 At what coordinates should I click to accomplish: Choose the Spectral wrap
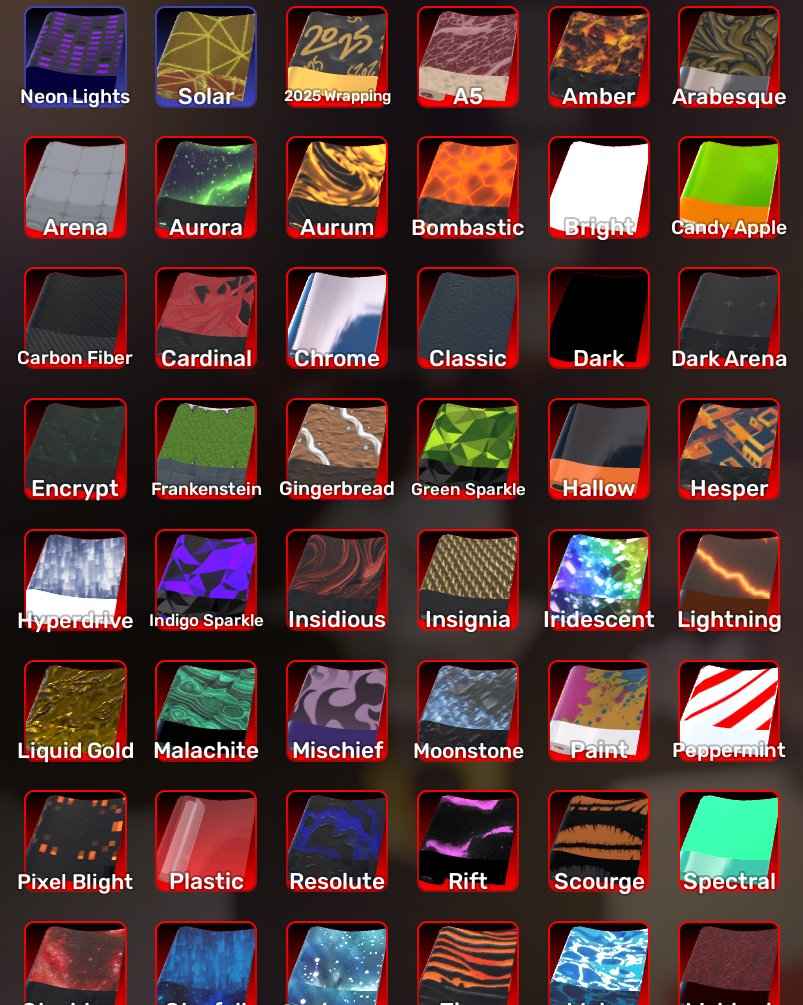[729, 842]
